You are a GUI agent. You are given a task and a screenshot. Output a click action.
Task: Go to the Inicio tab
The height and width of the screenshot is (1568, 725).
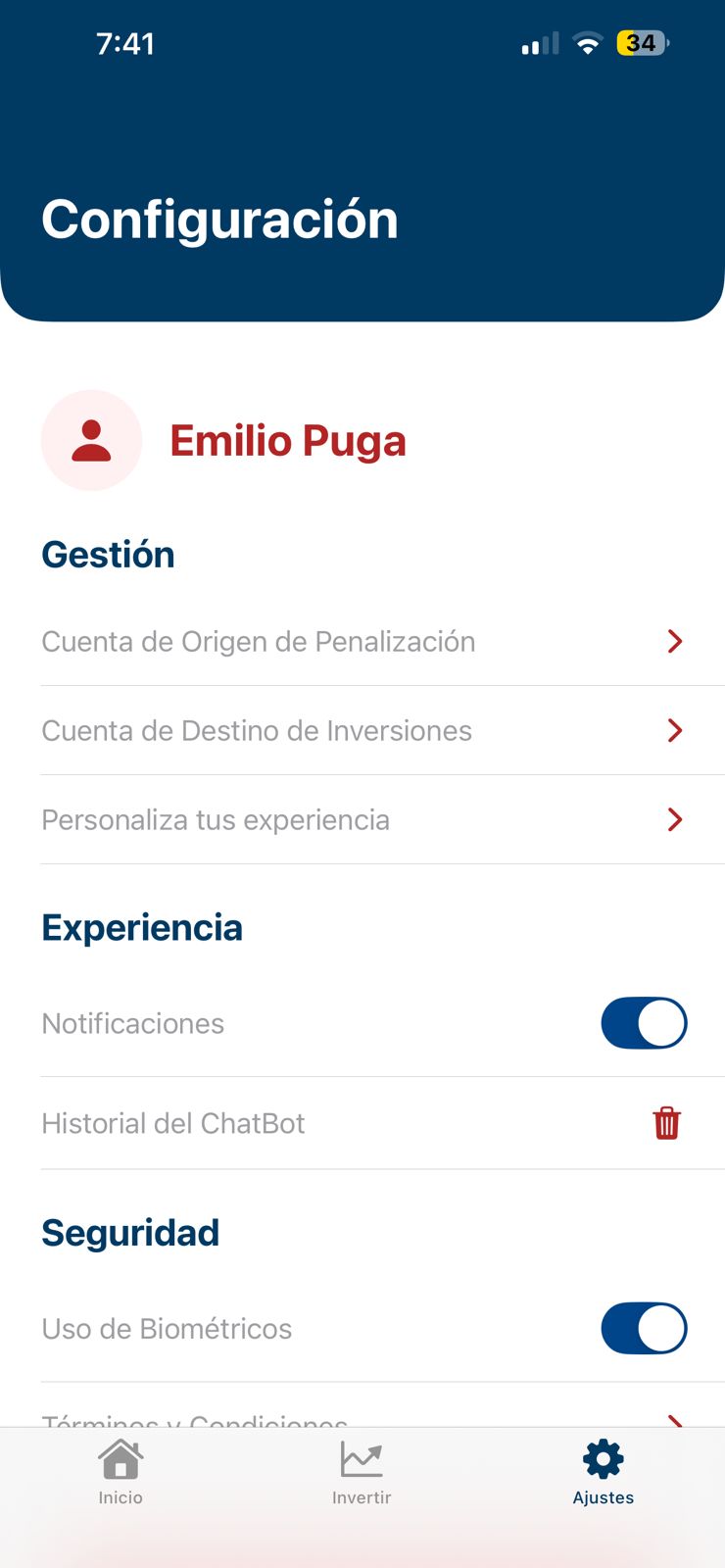(x=121, y=1472)
